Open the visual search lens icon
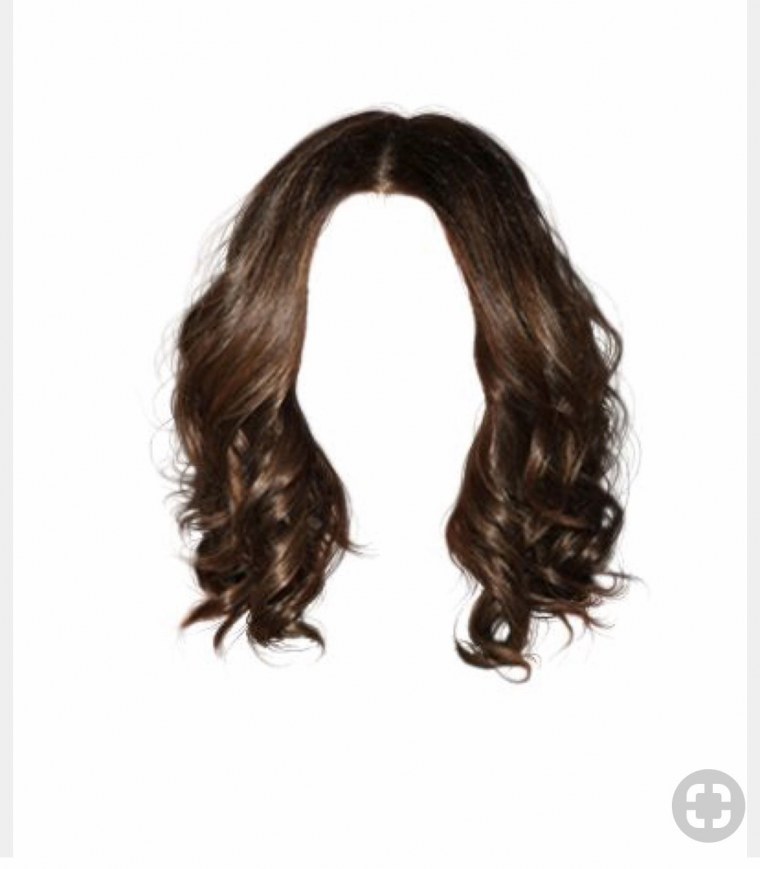The width and height of the screenshot is (760, 869). [x=708, y=805]
